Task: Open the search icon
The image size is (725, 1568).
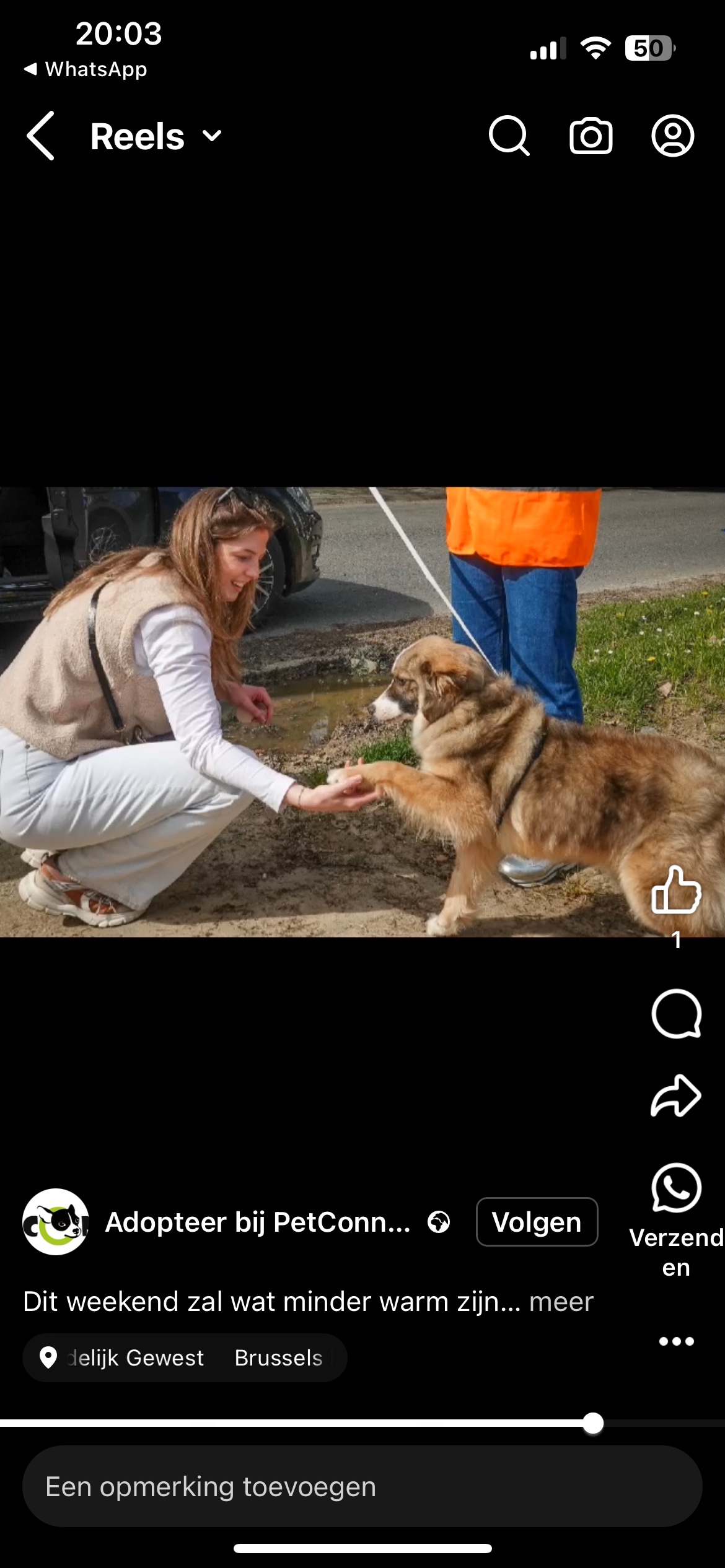Action: [x=509, y=136]
